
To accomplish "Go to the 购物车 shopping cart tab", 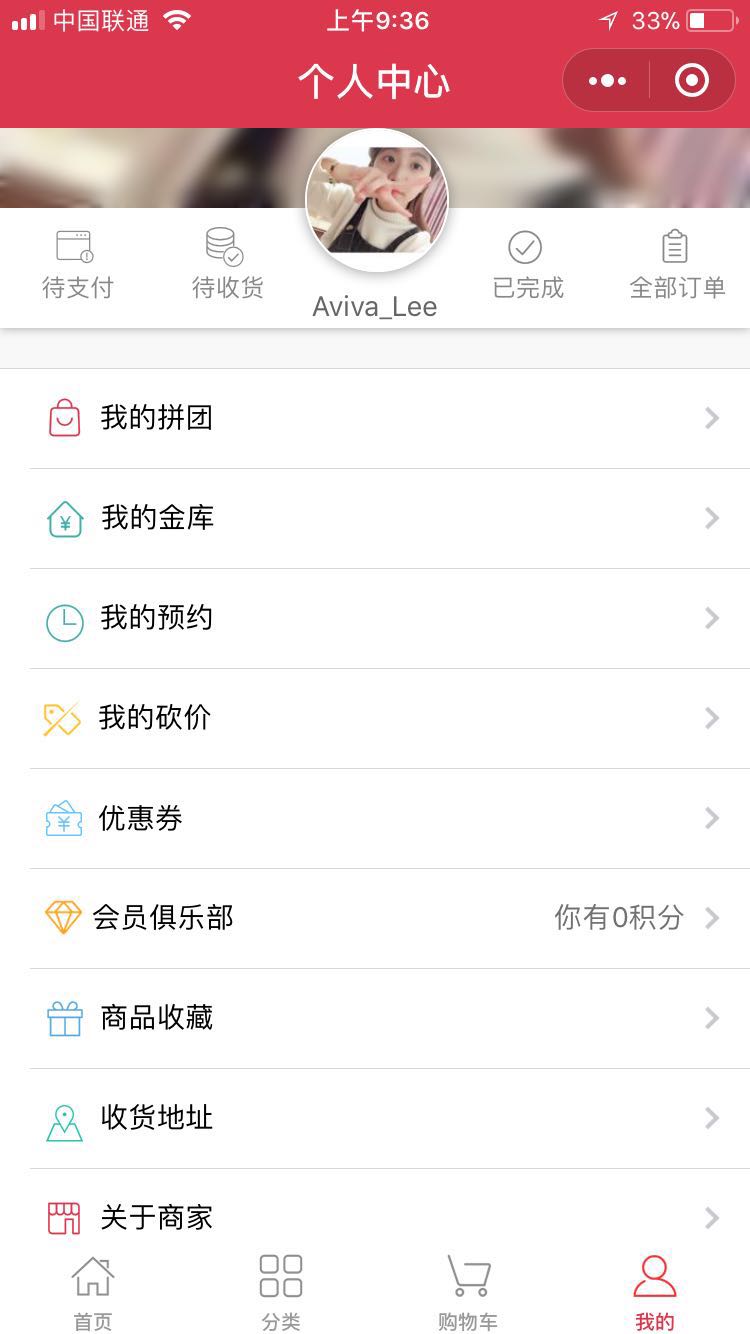I will click(467, 1292).
